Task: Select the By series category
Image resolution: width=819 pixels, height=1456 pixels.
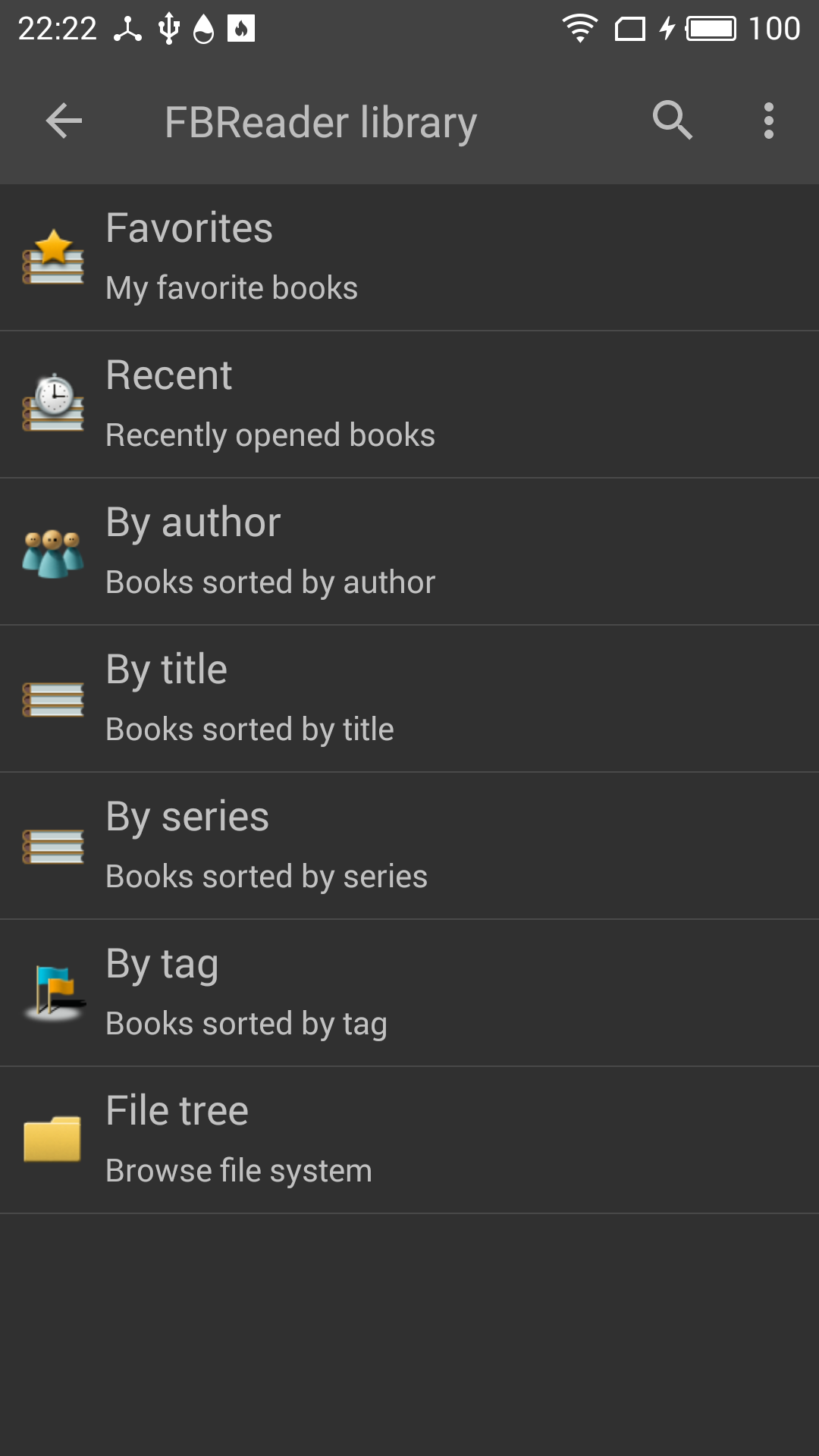Action: 409,846
